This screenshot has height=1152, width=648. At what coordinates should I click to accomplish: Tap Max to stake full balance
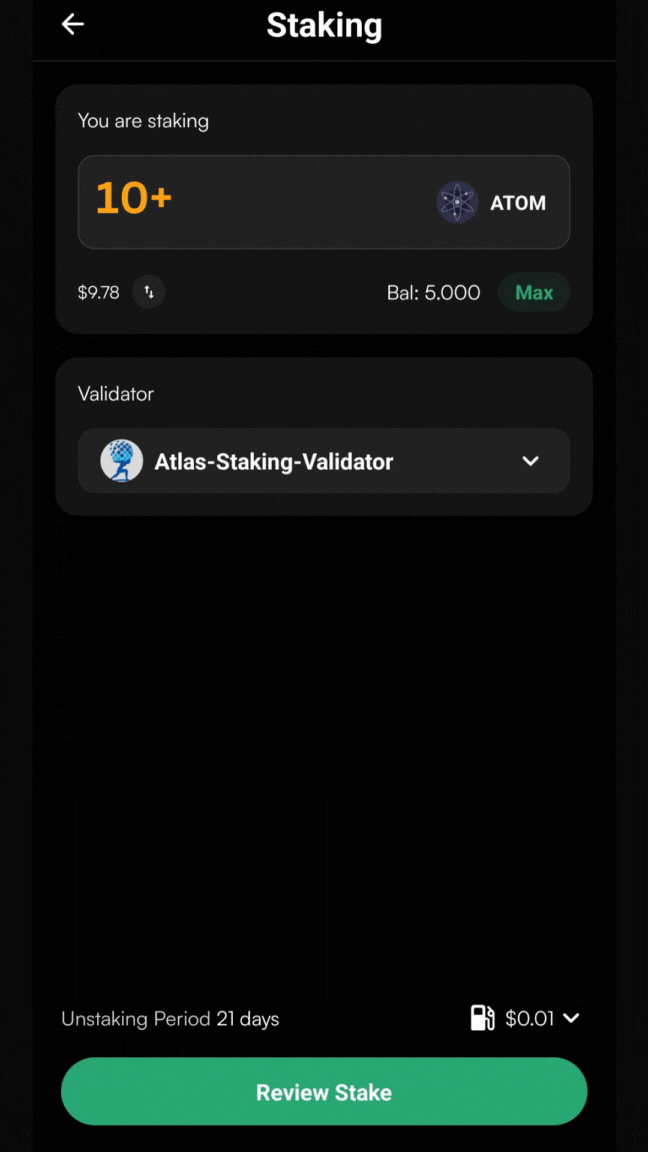pos(533,293)
